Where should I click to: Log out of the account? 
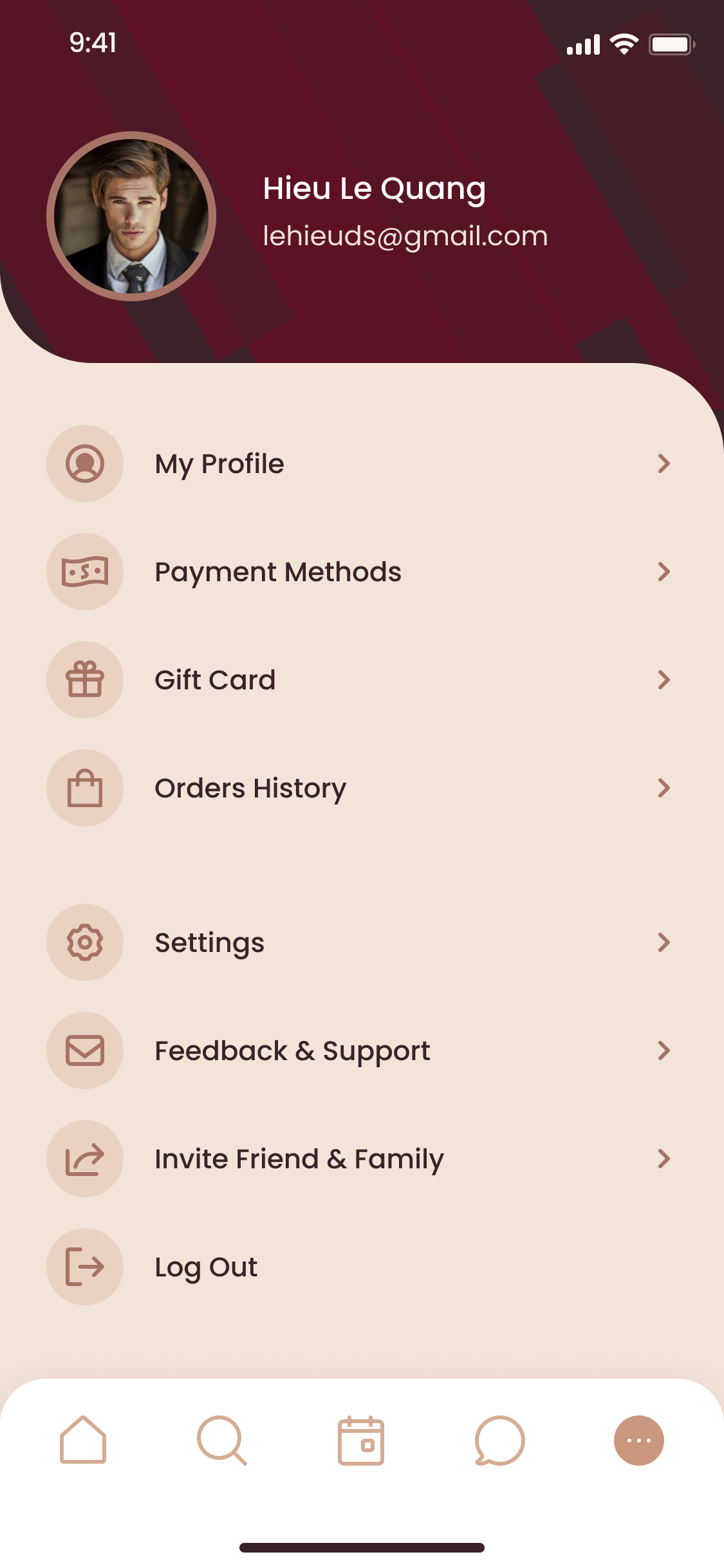click(206, 1267)
